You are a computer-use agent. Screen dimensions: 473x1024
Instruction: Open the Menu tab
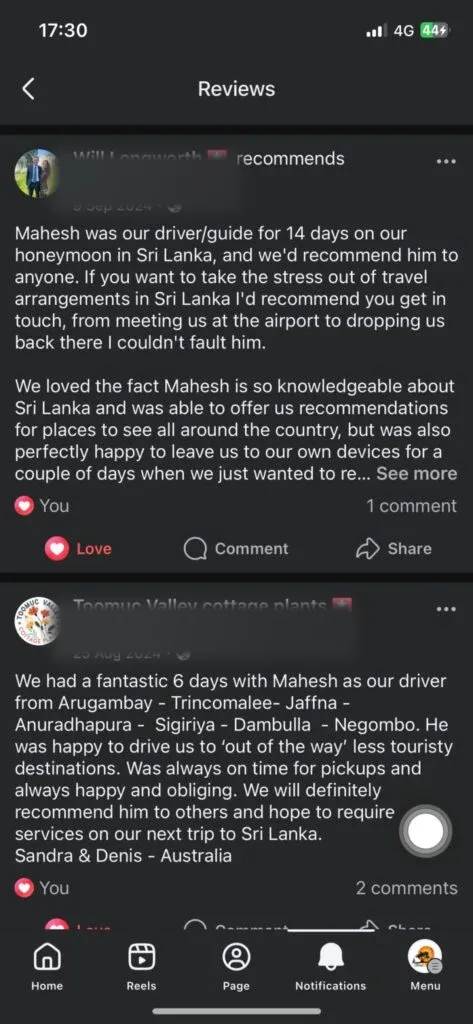(425, 967)
